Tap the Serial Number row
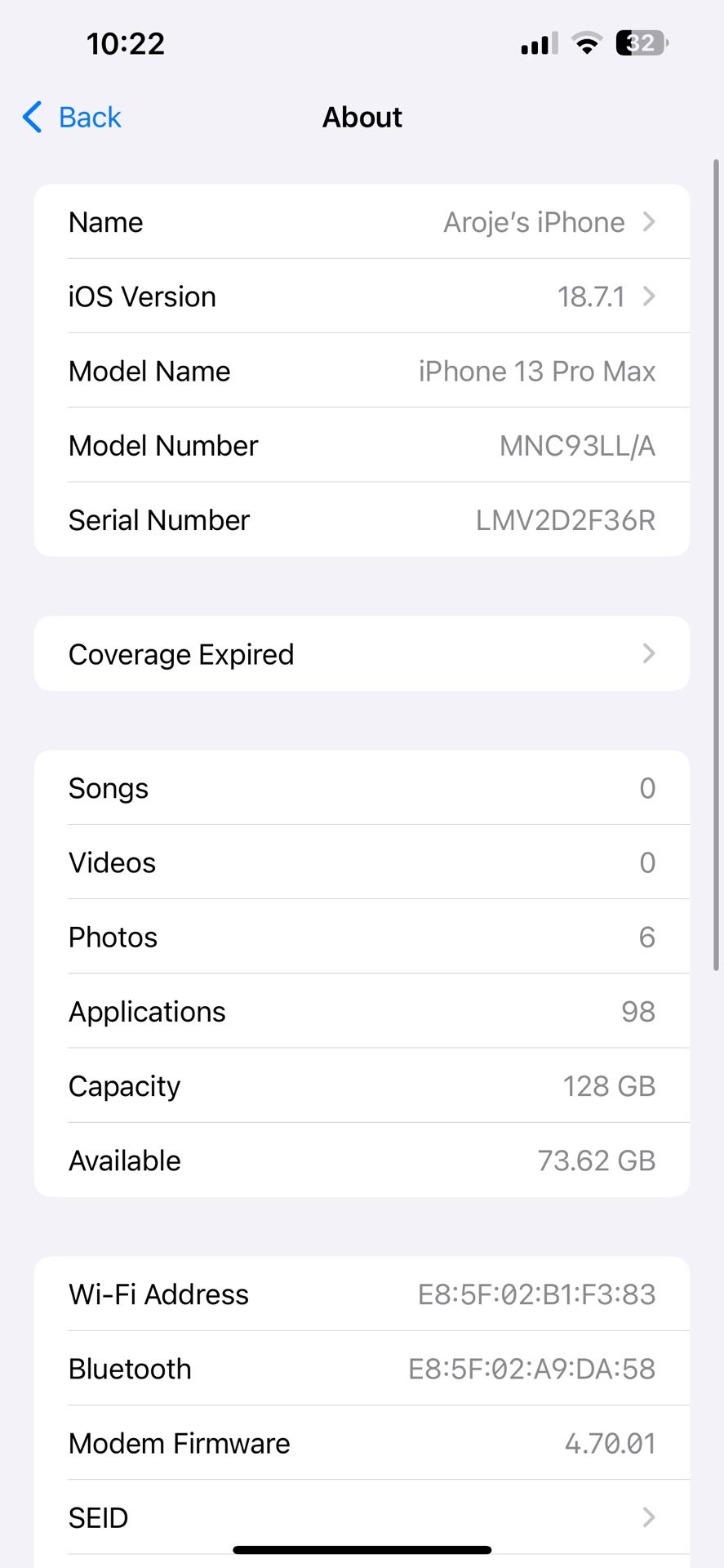 362,520
